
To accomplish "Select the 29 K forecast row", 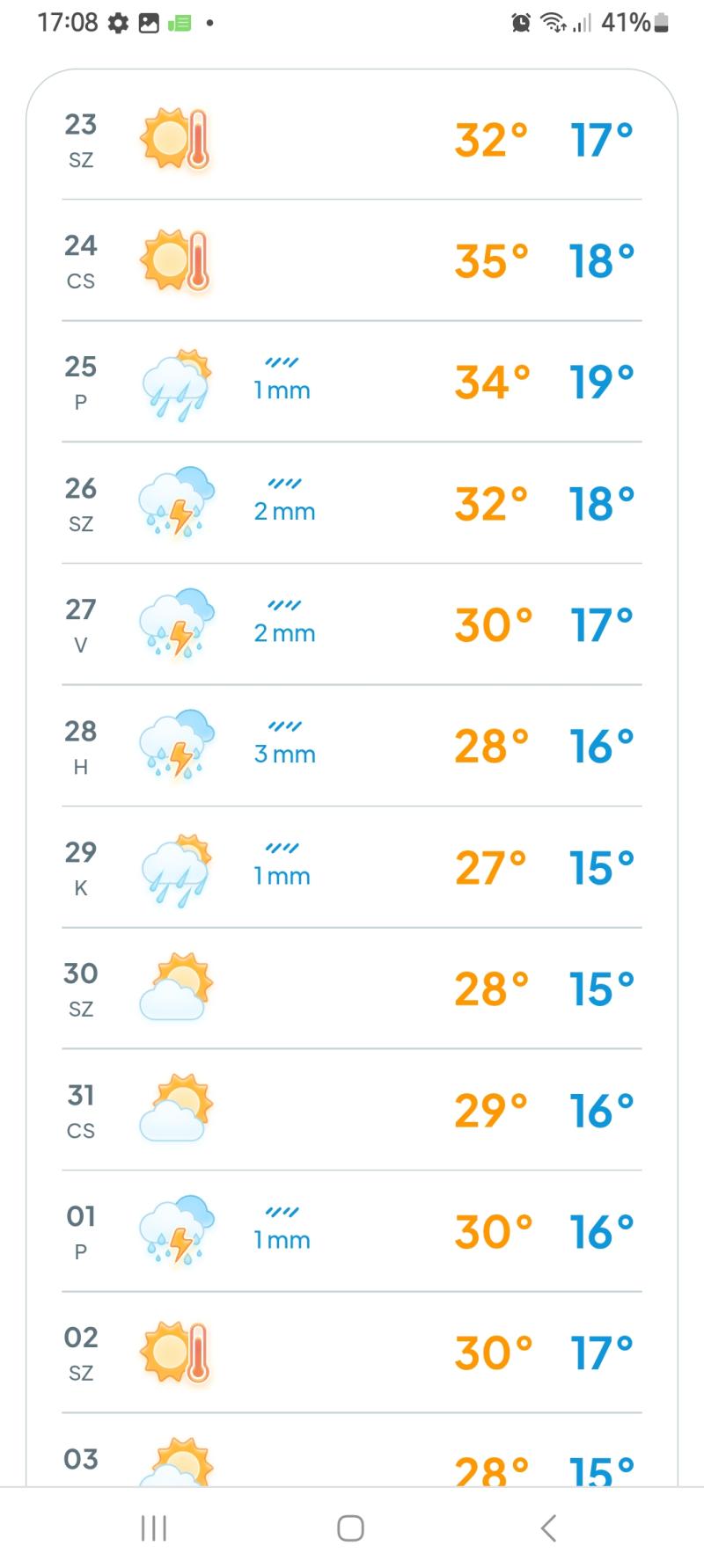I will coord(352,867).
